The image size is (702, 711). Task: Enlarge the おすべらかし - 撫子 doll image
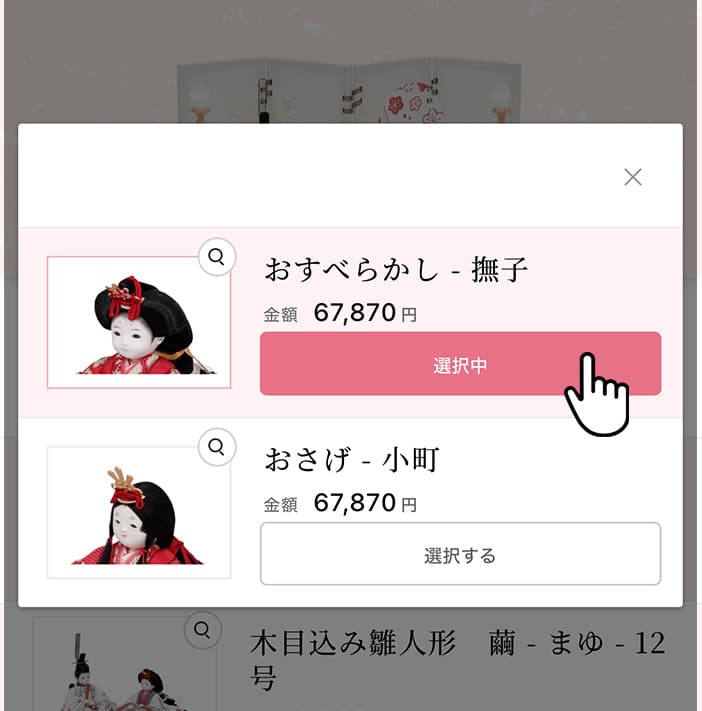click(216, 257)
